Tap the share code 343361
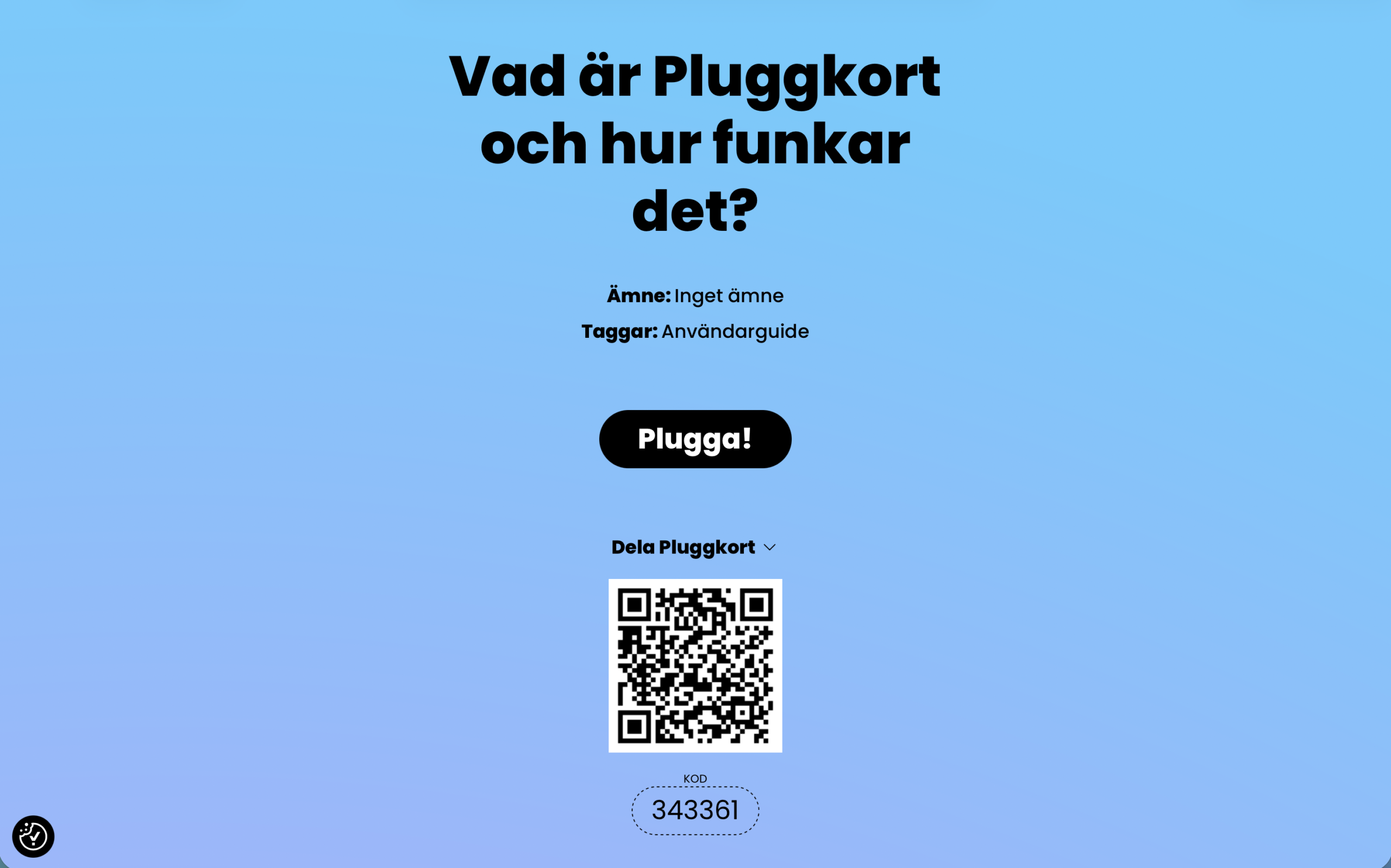The image size is (1391, 868). pos(694,810)
